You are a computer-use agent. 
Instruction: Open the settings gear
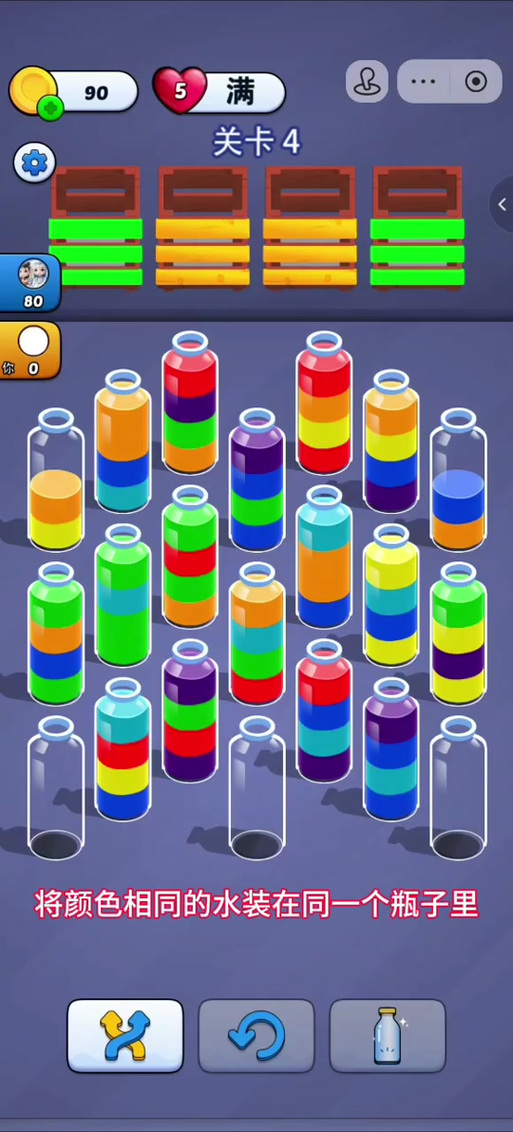pos(34,162)
